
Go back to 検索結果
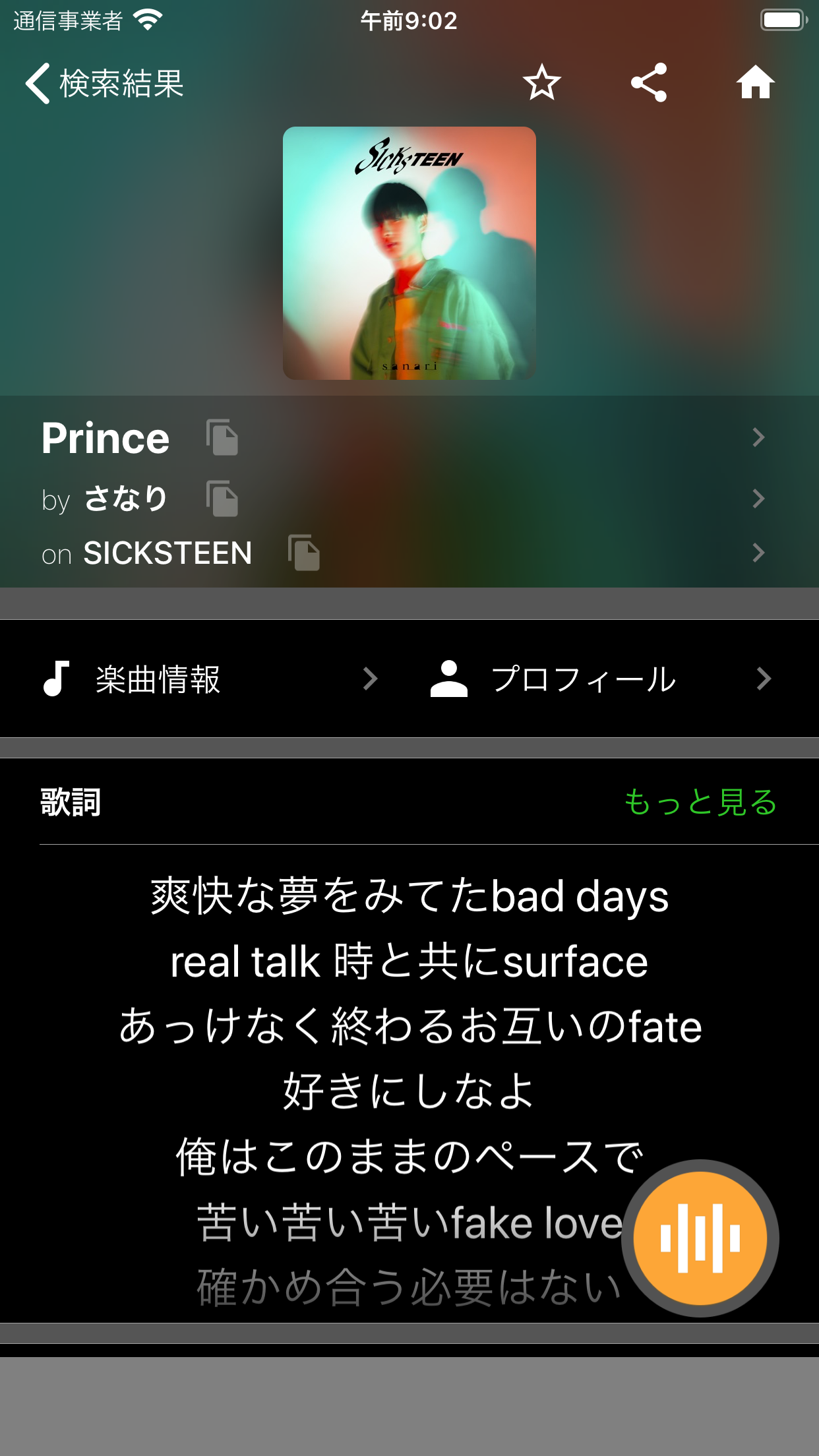tap(104, 84)
